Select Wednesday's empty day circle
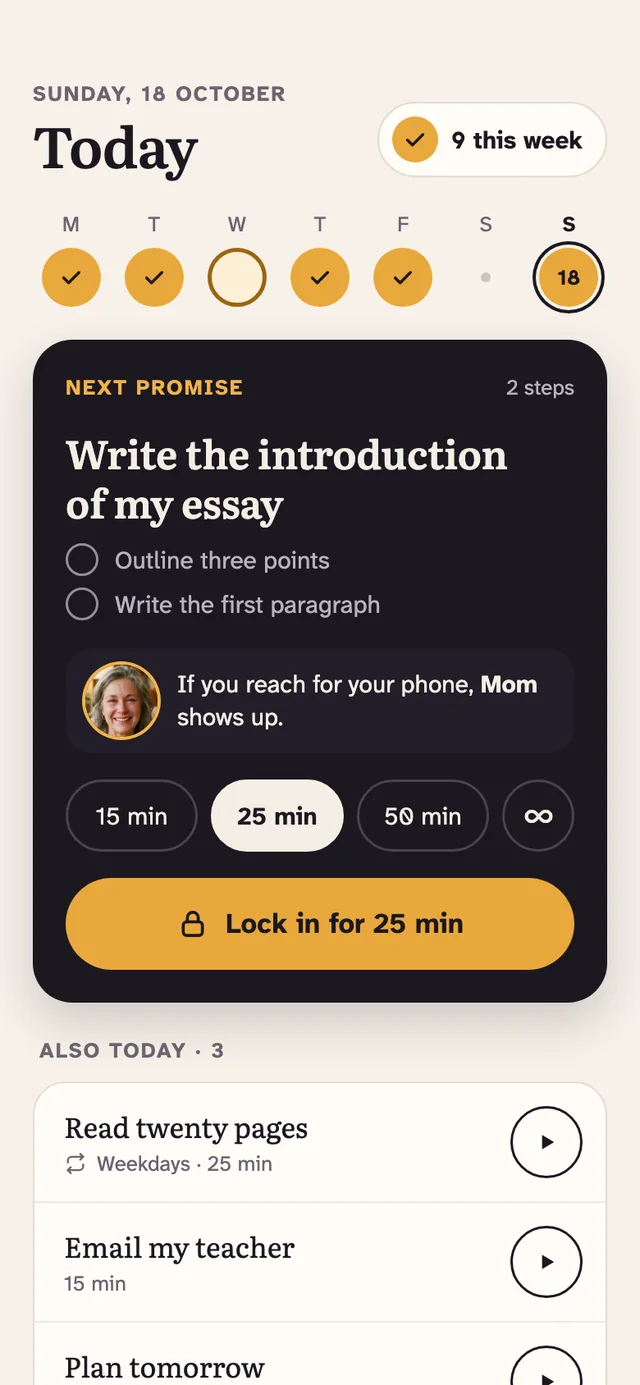640x1385 pixels. pos(237,277)
